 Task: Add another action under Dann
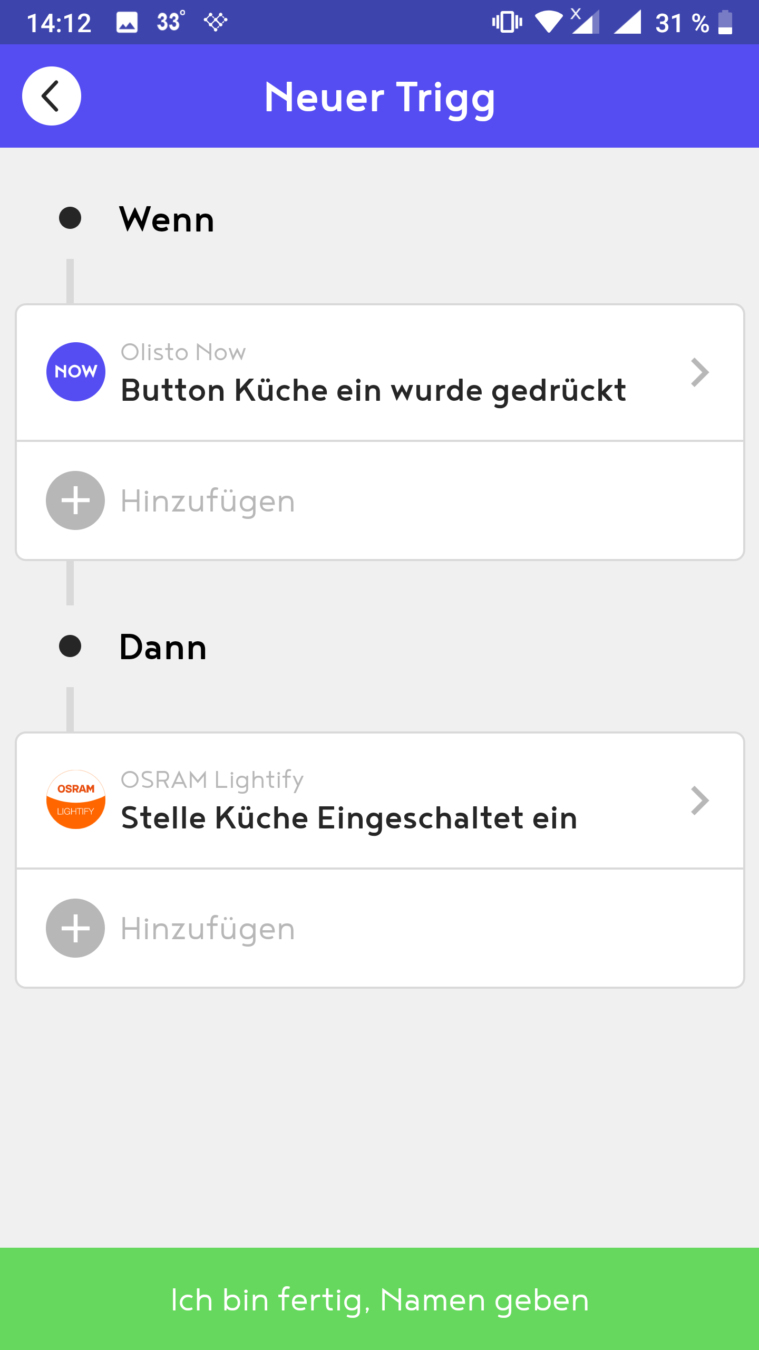pos(379,928)
